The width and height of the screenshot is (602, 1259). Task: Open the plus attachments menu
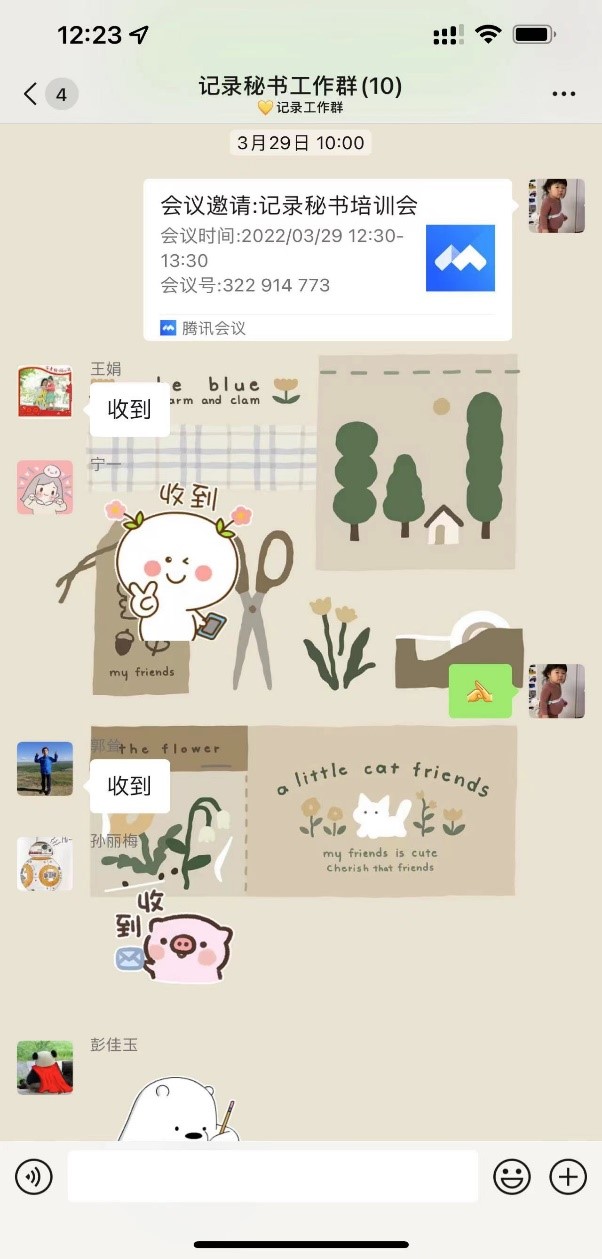568,1176
